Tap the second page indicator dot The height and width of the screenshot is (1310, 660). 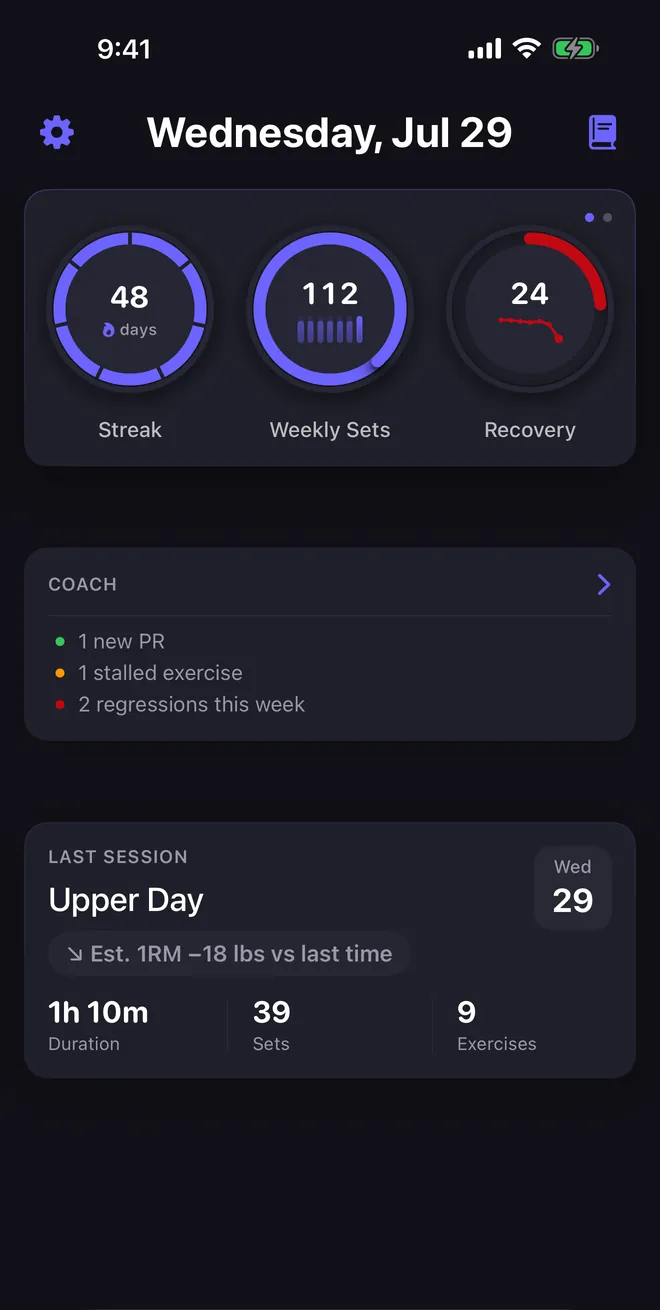click(x=608, y=217)
